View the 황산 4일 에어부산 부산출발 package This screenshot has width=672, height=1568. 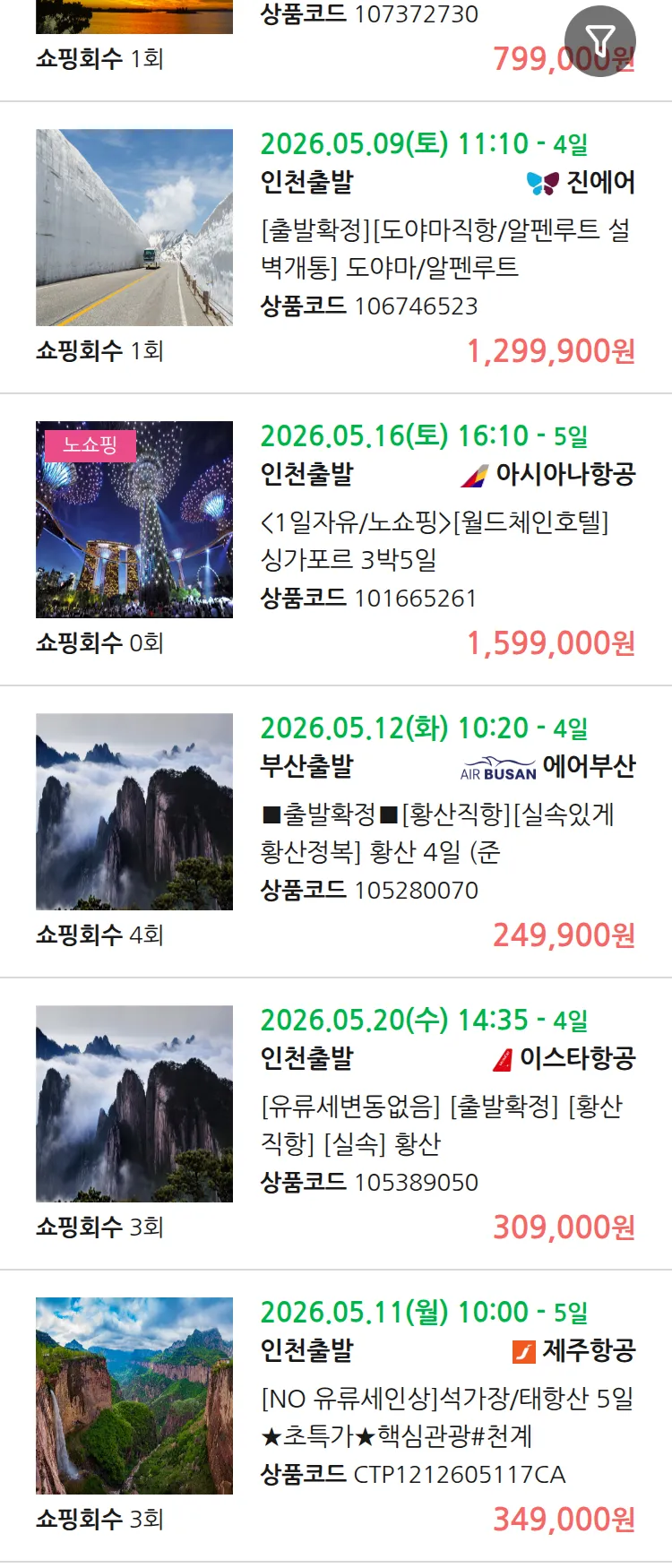coord(437,832)
